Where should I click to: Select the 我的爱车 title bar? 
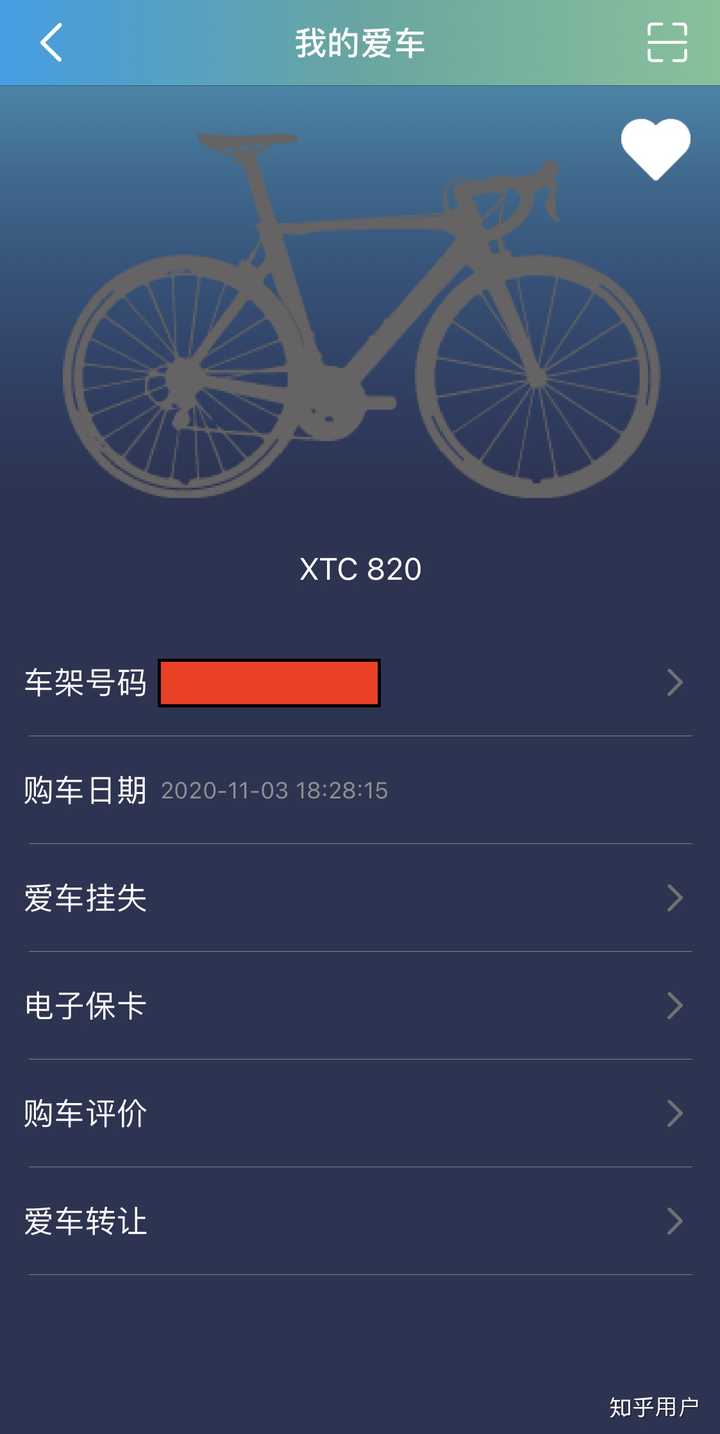360,43
